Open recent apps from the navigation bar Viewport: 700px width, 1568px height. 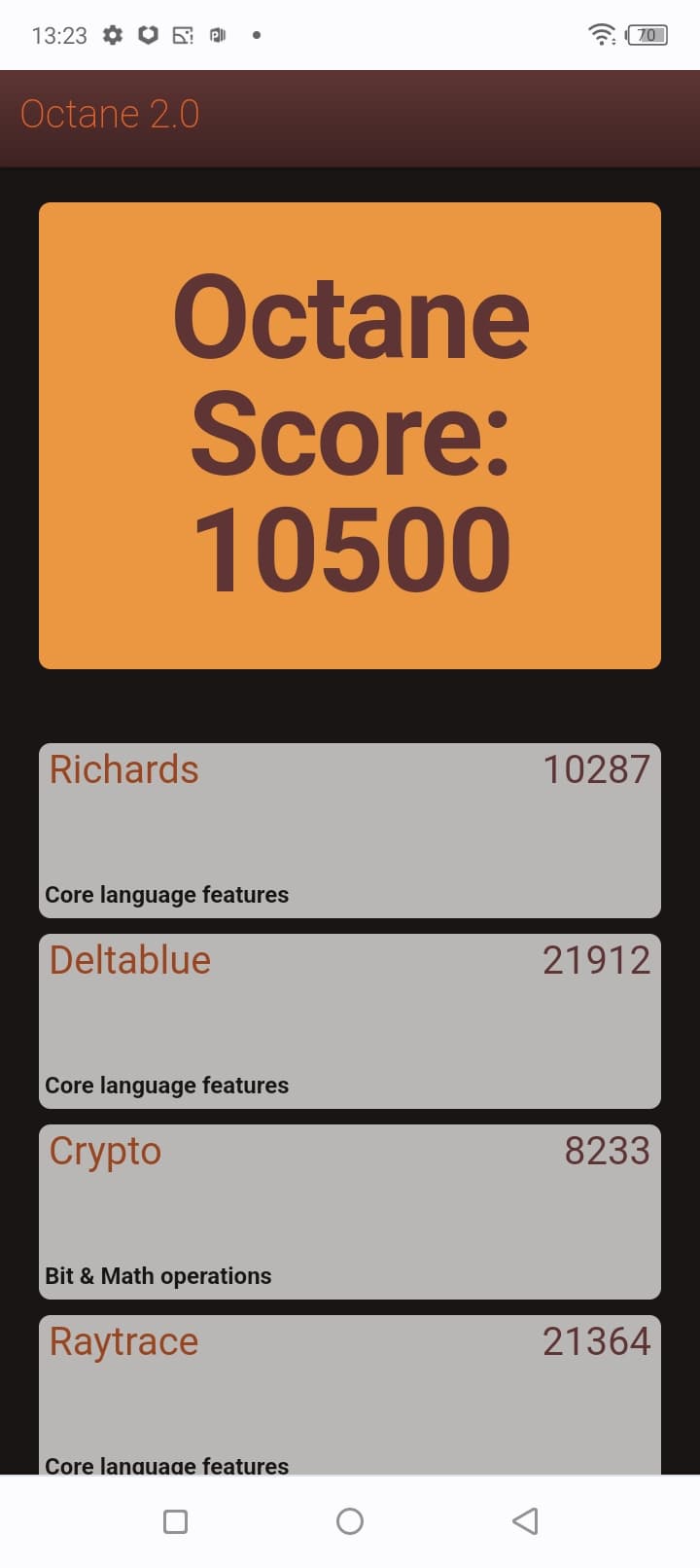click(x=176, y=1521)
